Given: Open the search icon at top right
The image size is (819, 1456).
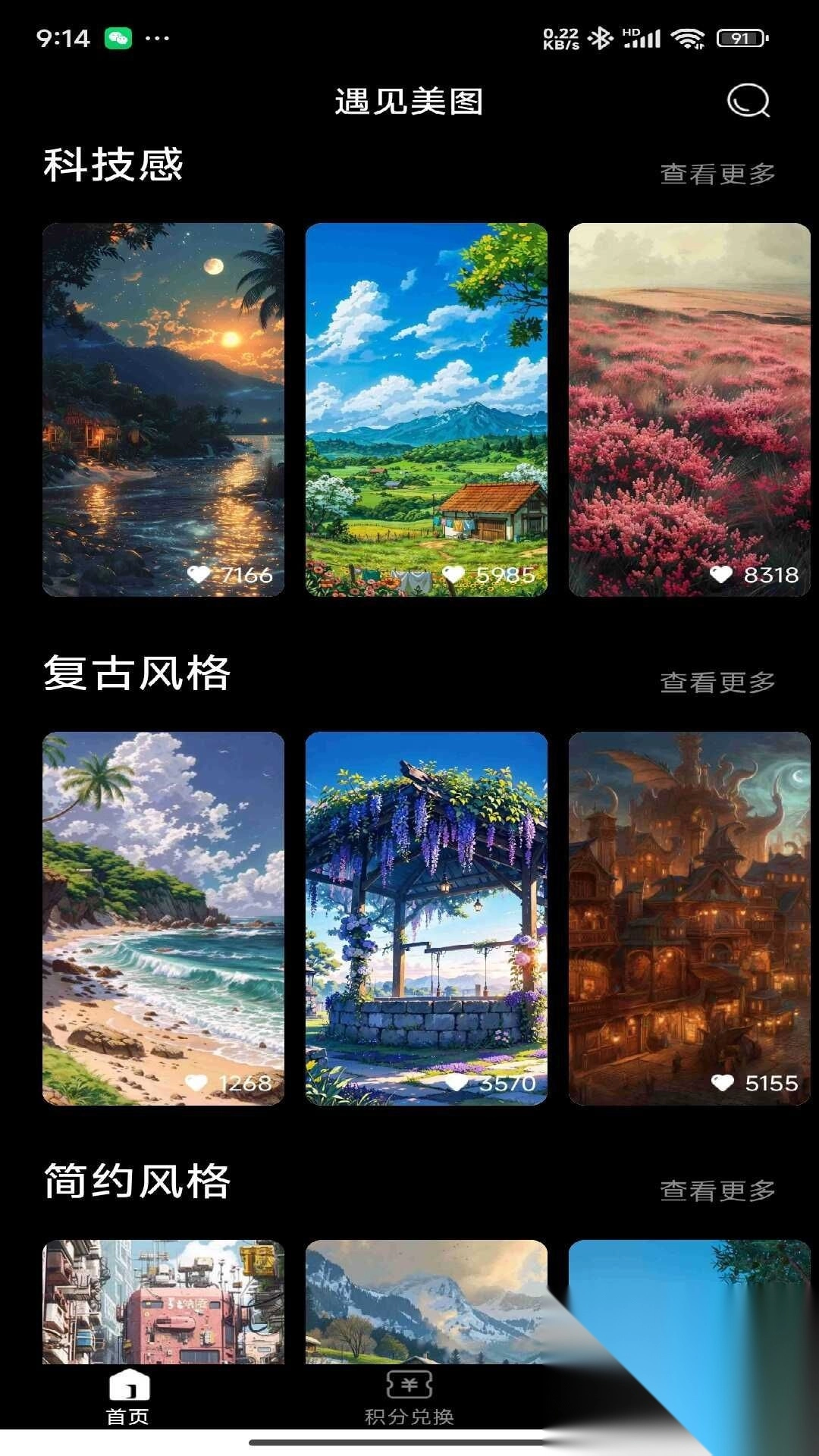Looking at the screenshot, I should point(748,100).
